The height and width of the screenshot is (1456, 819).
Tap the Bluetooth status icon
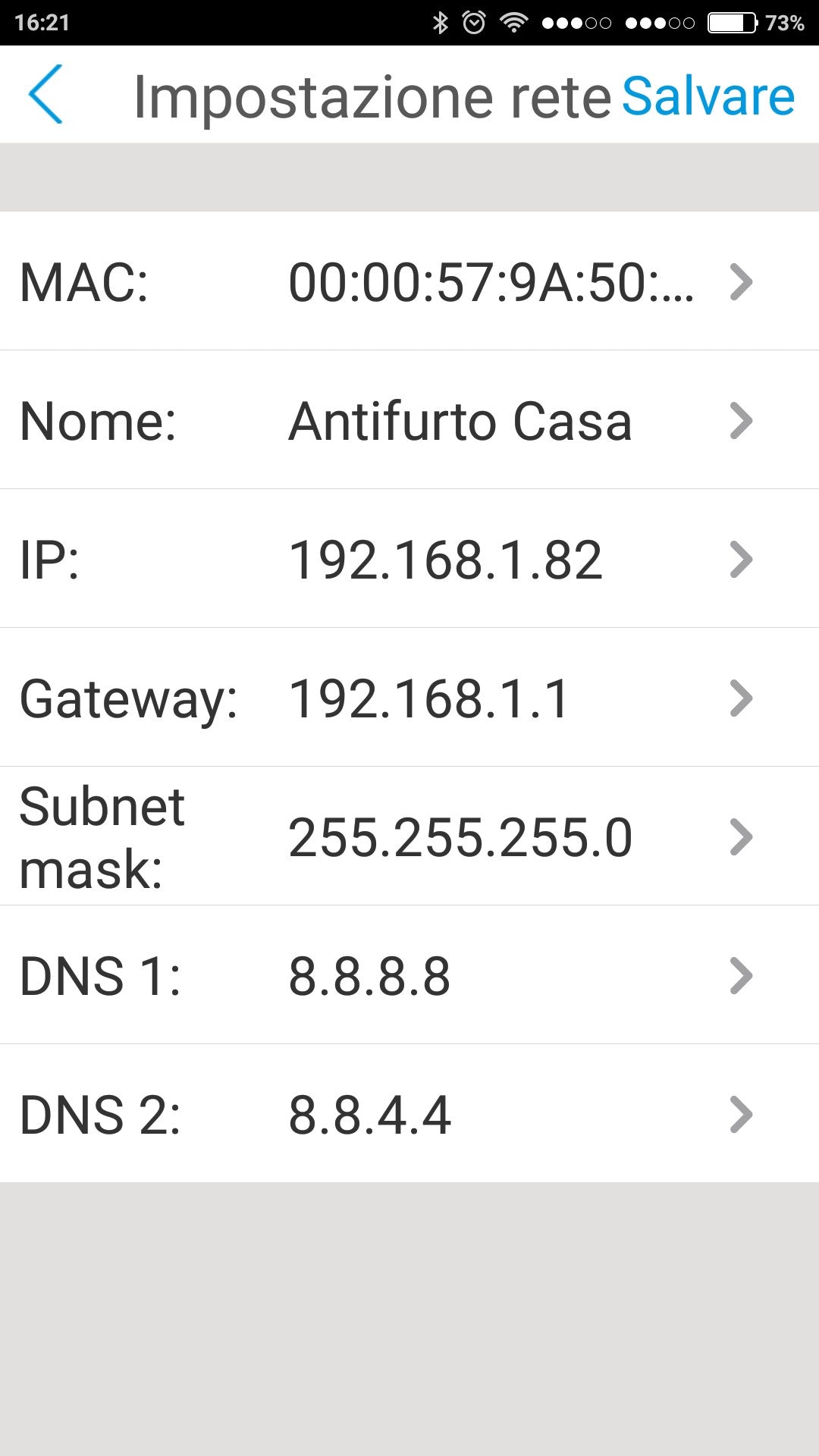(x=440, y=23)
